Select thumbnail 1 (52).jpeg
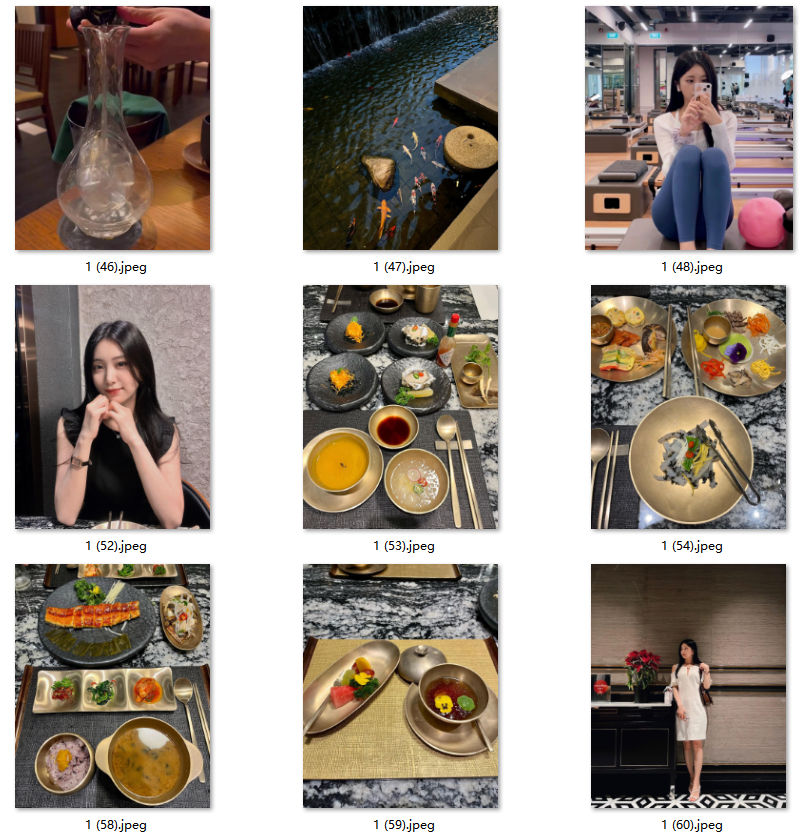This screenshot has height=837, width=807. 112,407
